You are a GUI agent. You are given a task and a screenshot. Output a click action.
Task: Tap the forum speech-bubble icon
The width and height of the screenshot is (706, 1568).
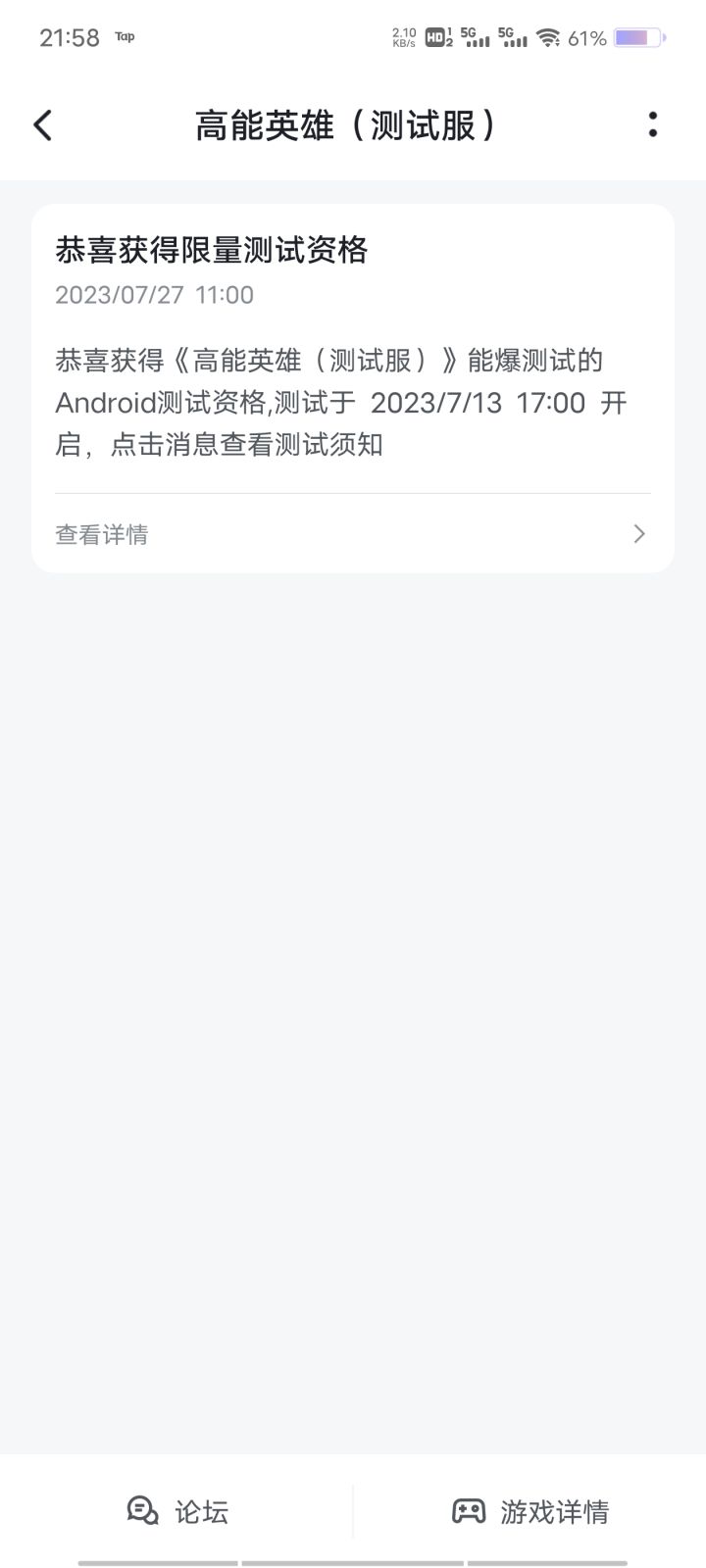point(141,1512)
